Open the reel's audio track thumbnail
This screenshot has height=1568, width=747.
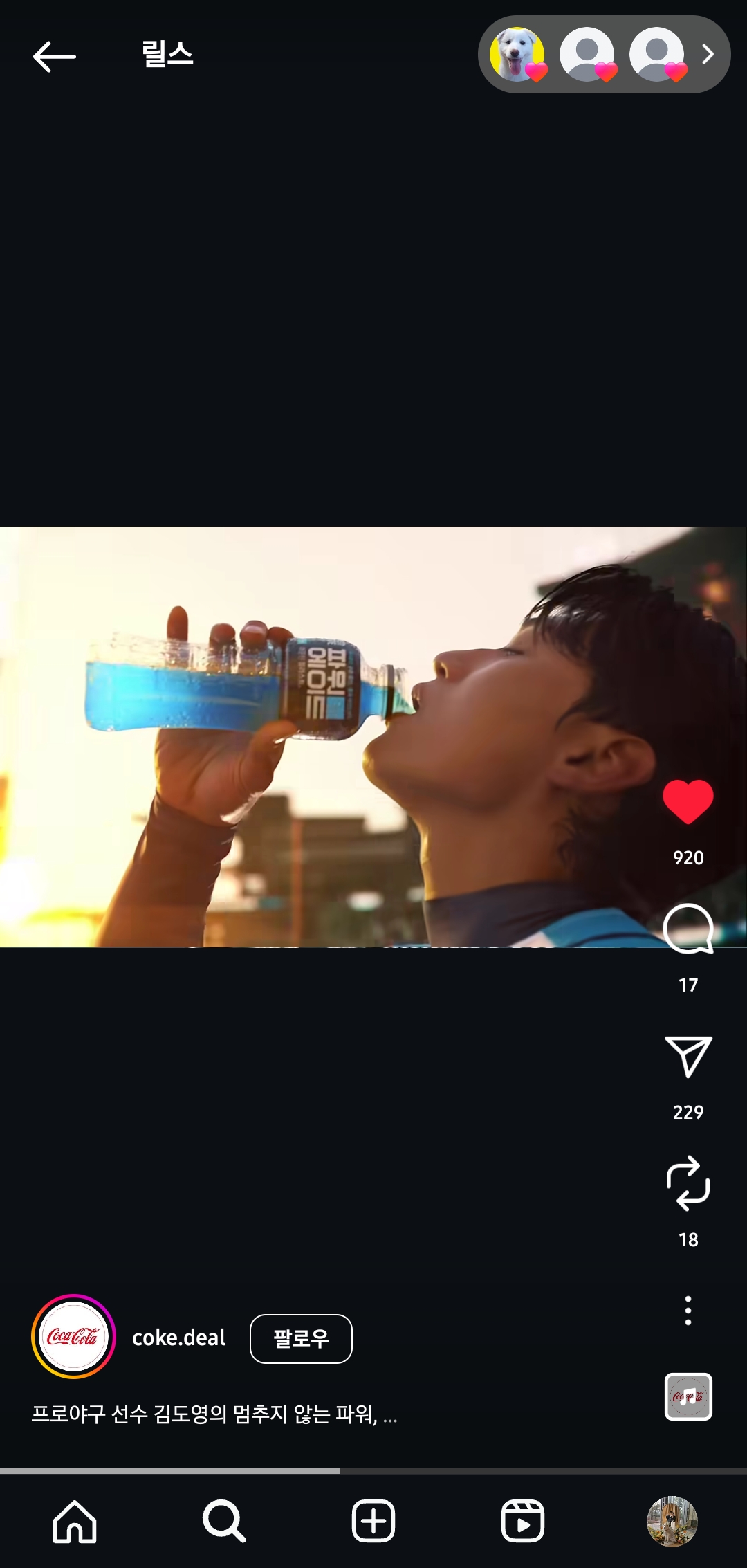(x=688, y=1396)
